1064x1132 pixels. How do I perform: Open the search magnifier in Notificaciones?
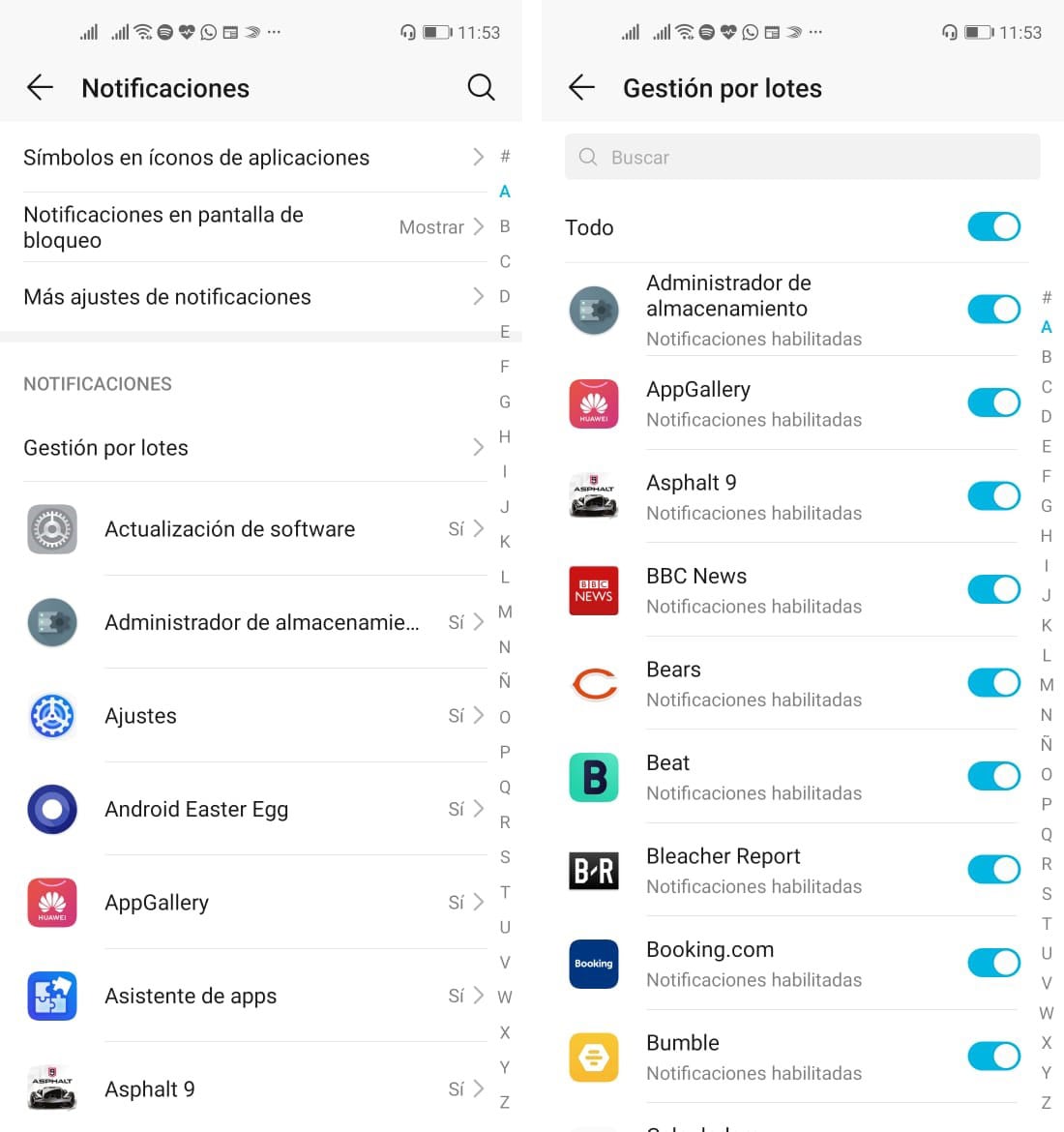481,87
